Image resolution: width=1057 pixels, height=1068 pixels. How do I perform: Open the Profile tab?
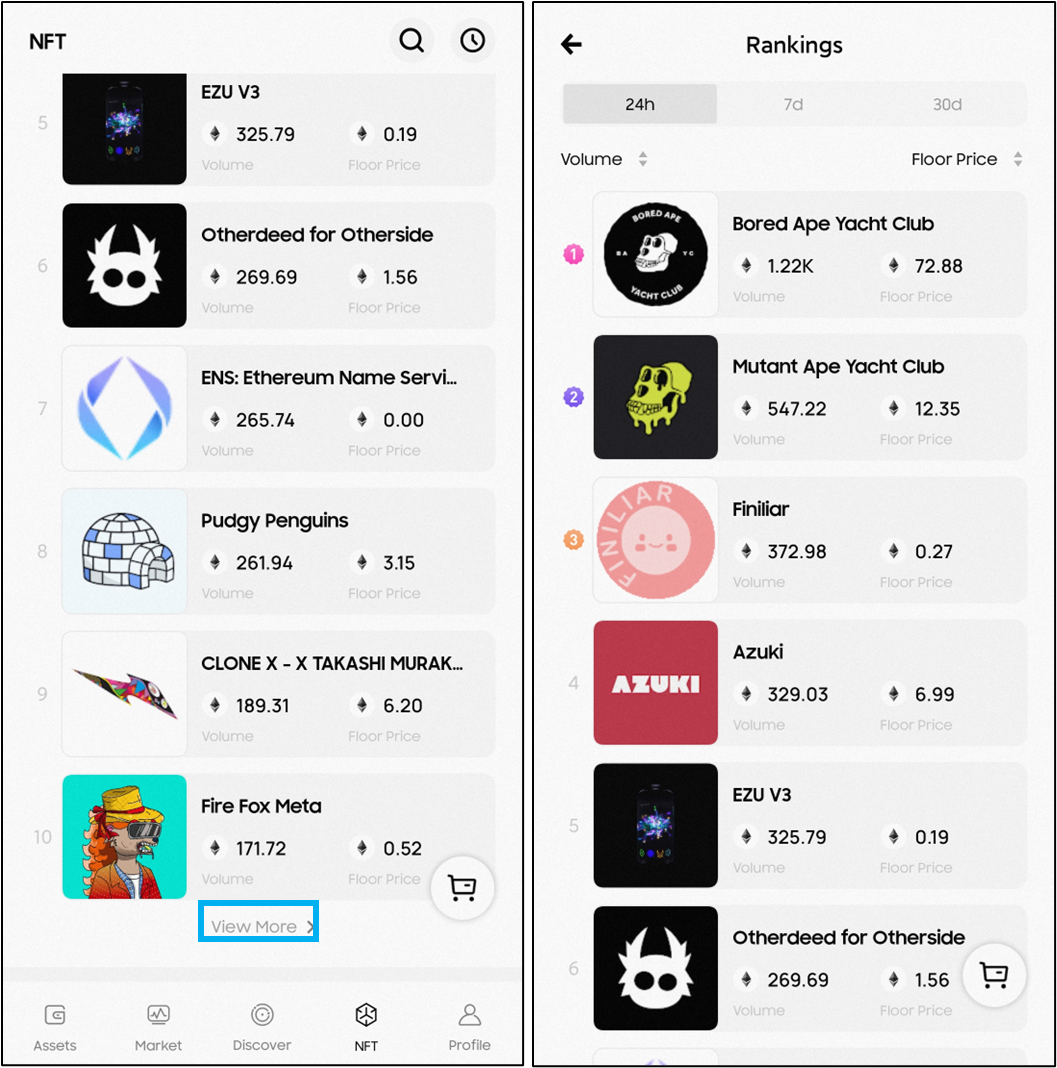(x=469, y=1028)
